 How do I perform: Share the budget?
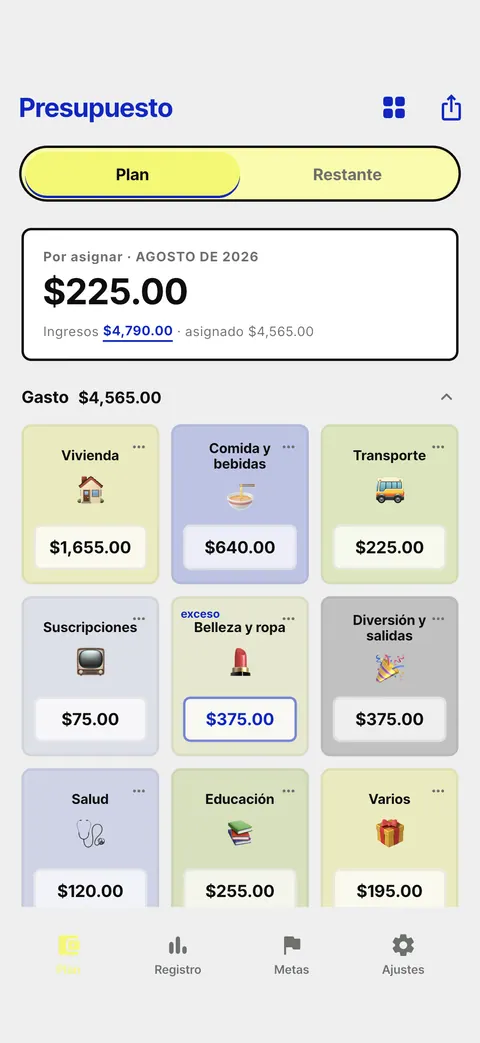tap(451, 108)
